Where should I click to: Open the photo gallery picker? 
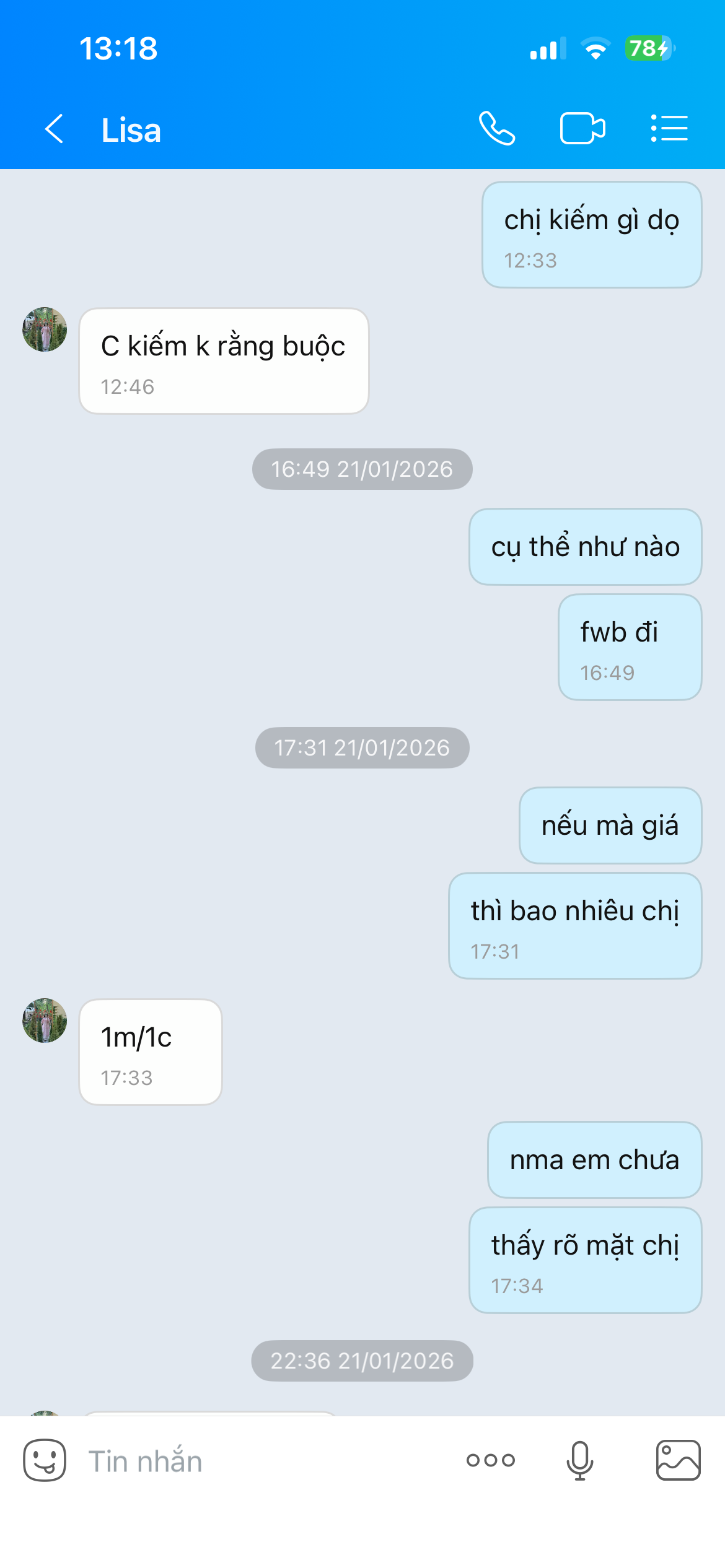pos(678,1460)
